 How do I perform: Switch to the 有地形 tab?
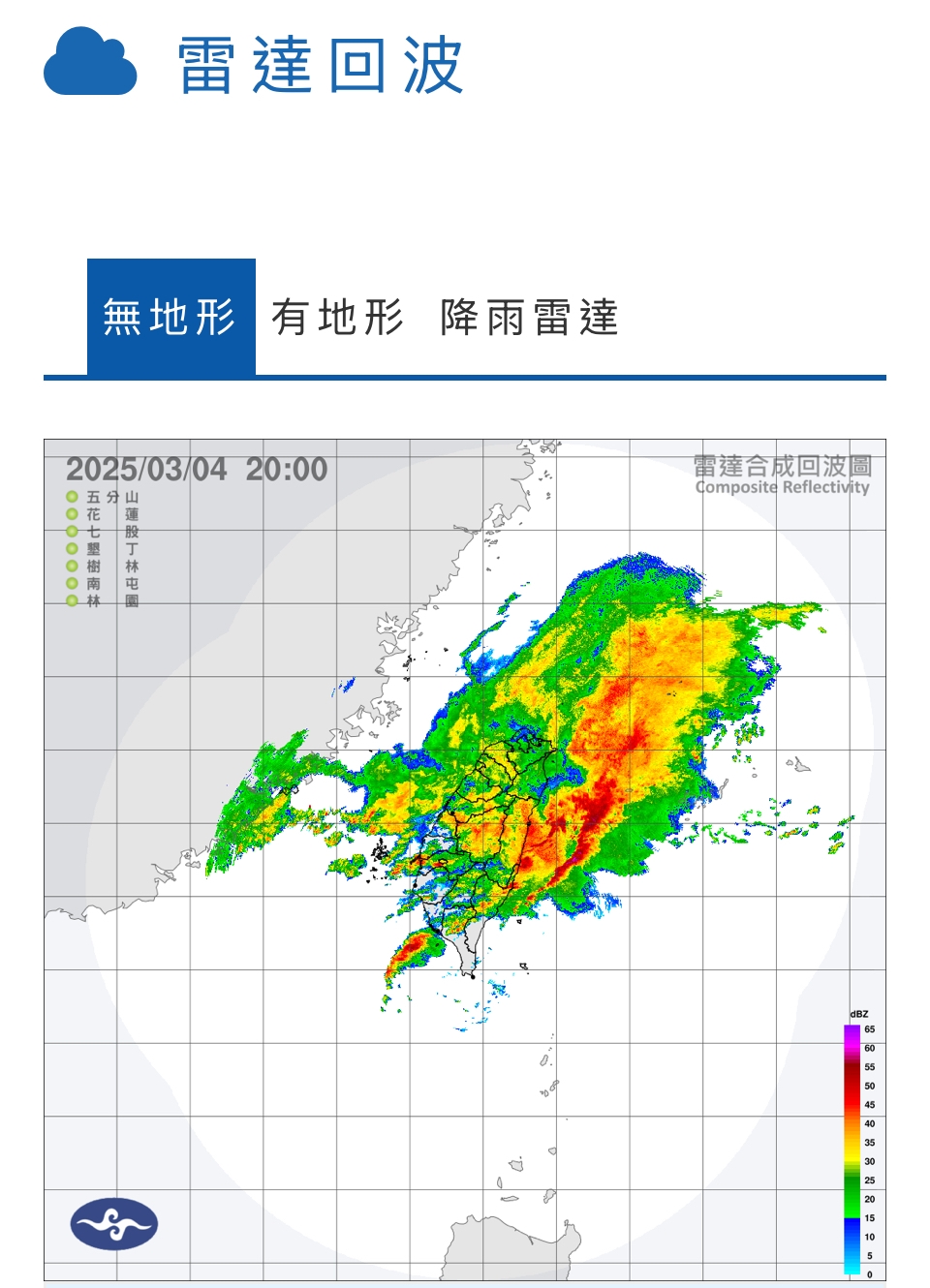(337, 318)
